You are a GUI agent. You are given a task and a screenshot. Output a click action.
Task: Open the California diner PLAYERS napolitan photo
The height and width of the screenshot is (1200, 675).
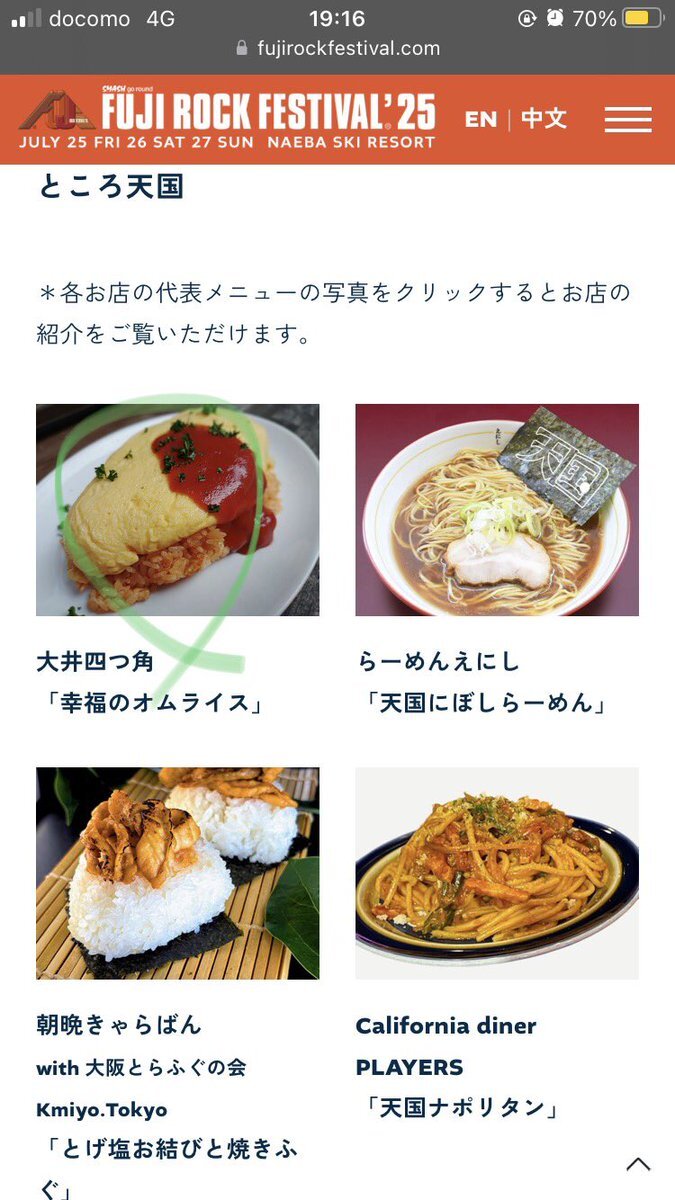(x=497, y=873)
